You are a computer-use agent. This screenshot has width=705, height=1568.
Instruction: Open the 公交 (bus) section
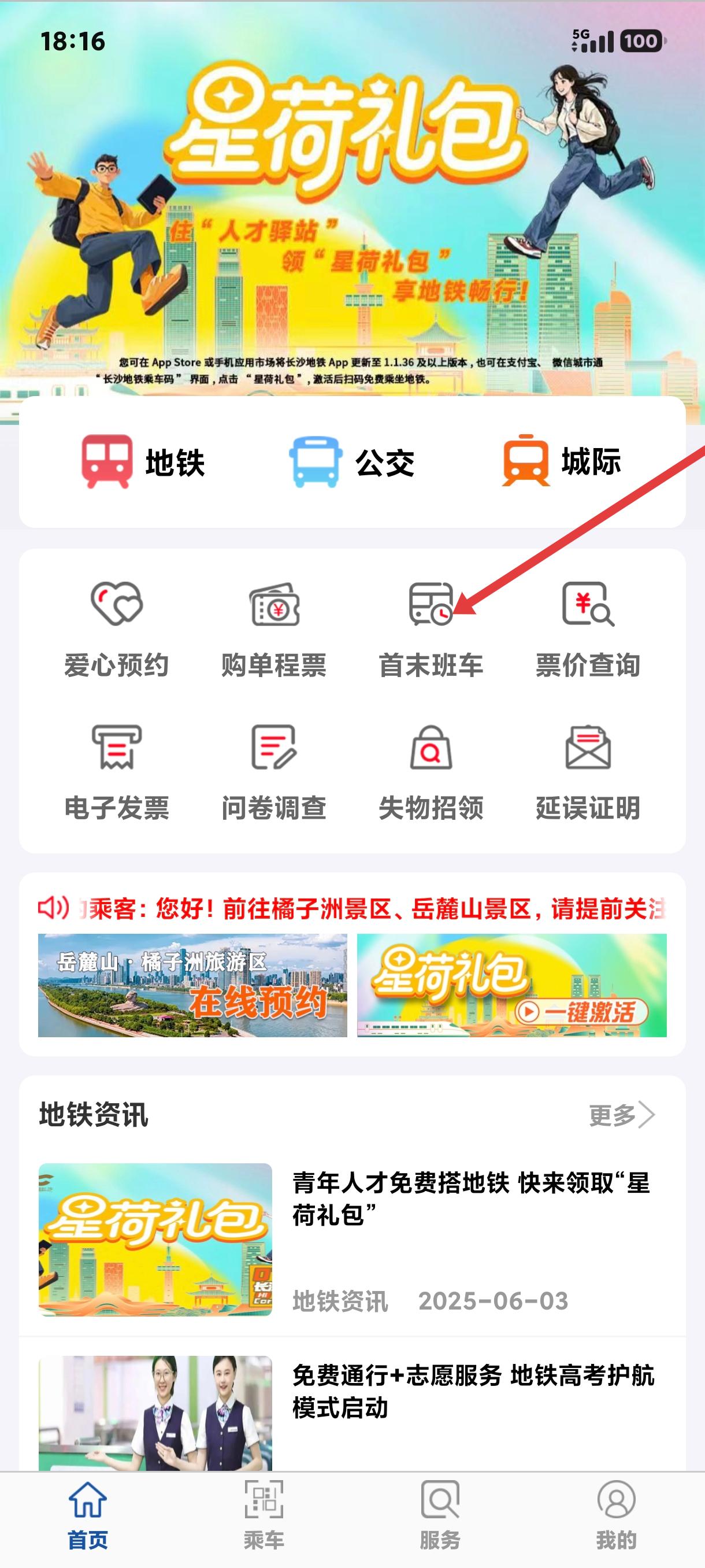tap(351, 462)
